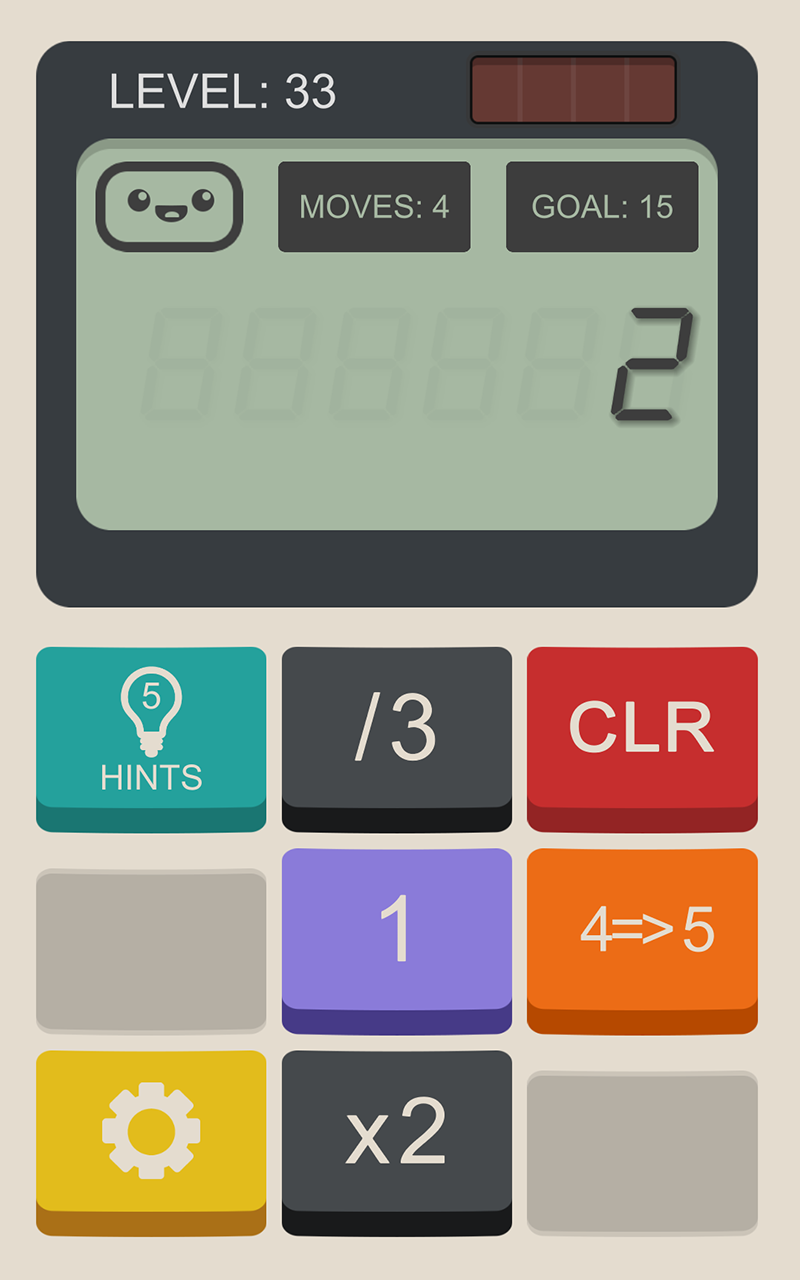Tap the teal HINTS pad
Screen dimensions: 800x1280
pyautogui.click(x=150, y=735)
